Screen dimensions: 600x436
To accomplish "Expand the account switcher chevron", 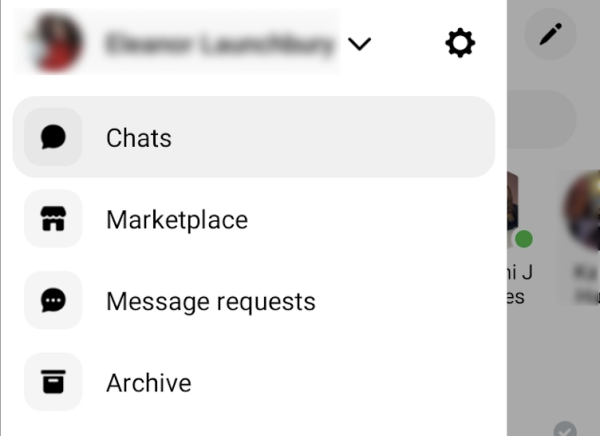I will [360, 44].
